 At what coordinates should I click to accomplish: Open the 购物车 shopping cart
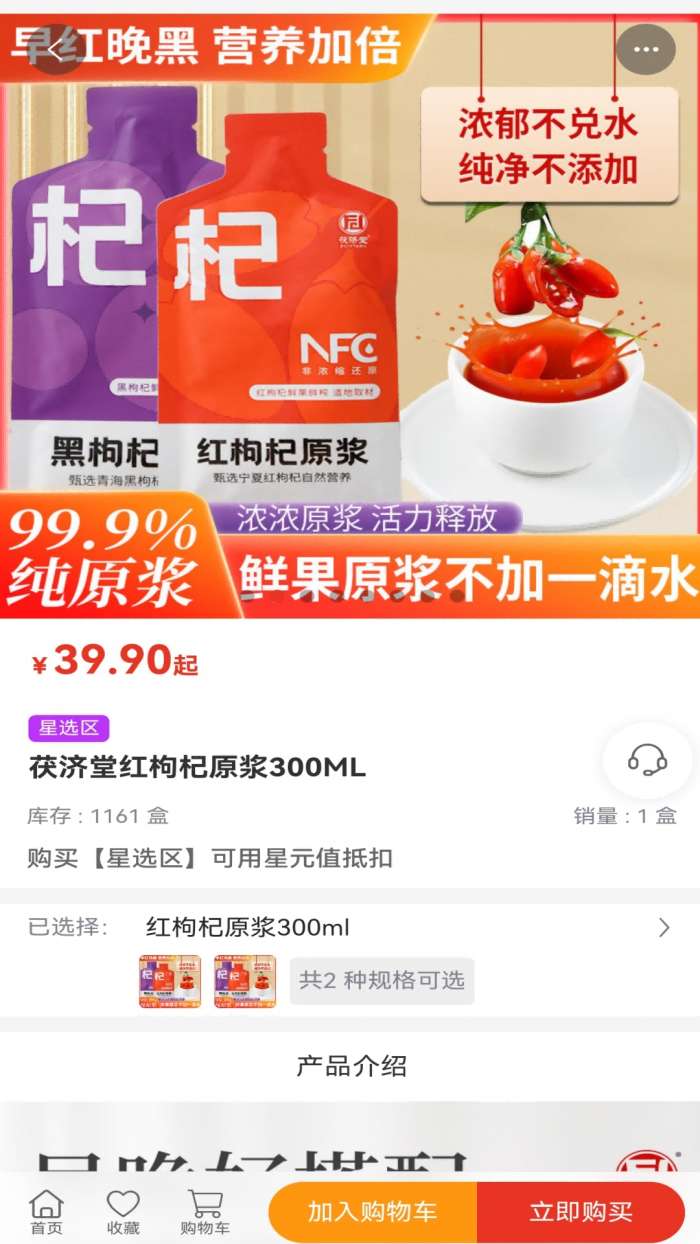[205, 1211]
